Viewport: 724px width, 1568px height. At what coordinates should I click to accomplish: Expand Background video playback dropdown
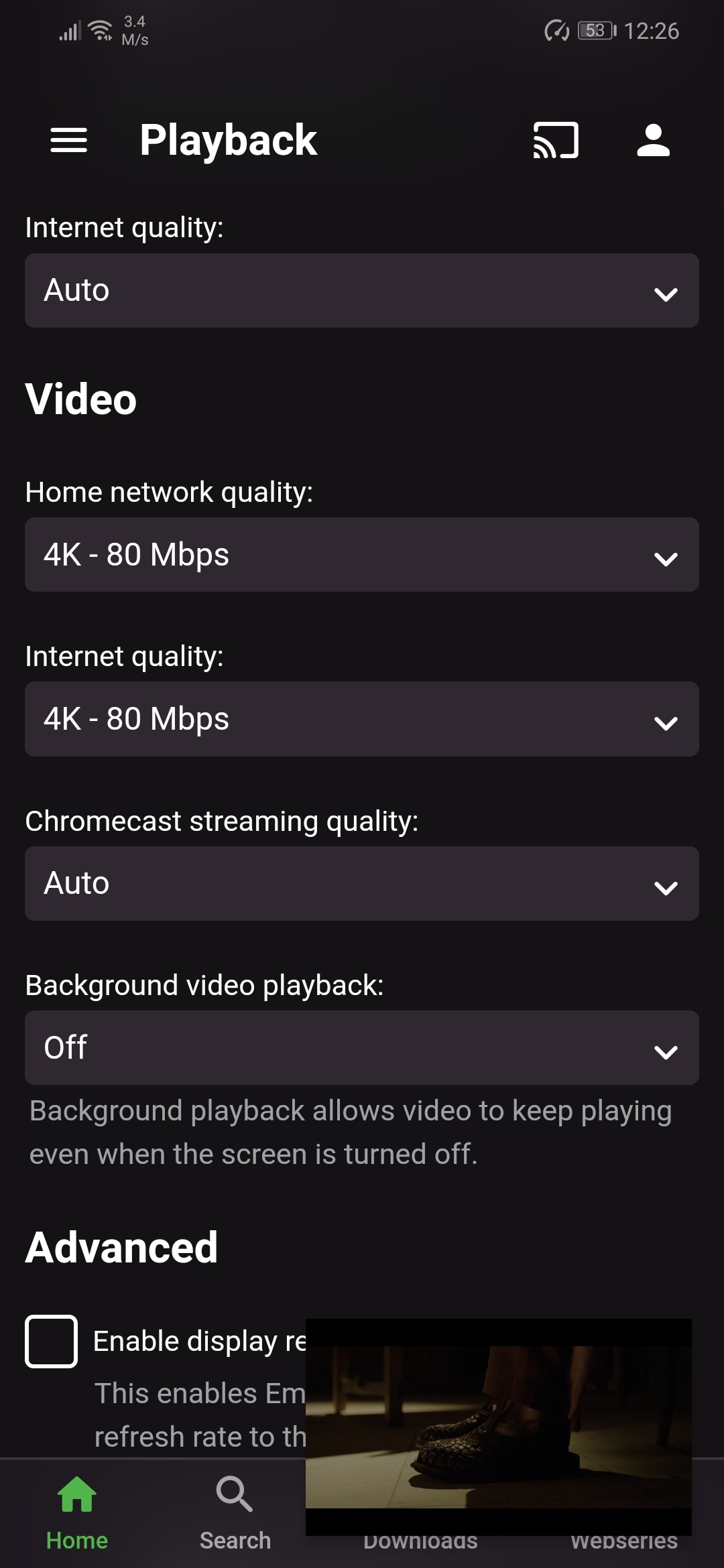[x=362, y=1047]
